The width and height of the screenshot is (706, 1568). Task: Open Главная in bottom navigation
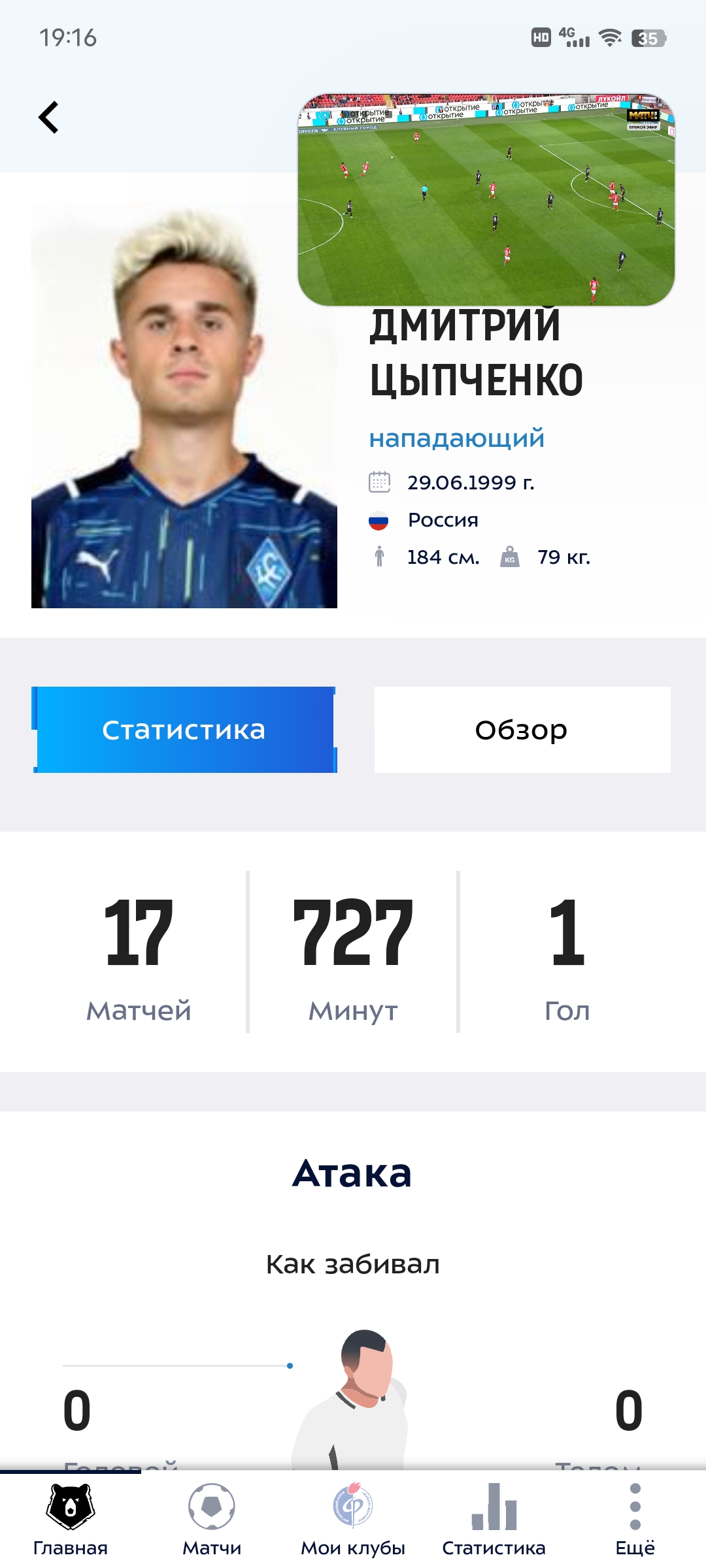71,1520
